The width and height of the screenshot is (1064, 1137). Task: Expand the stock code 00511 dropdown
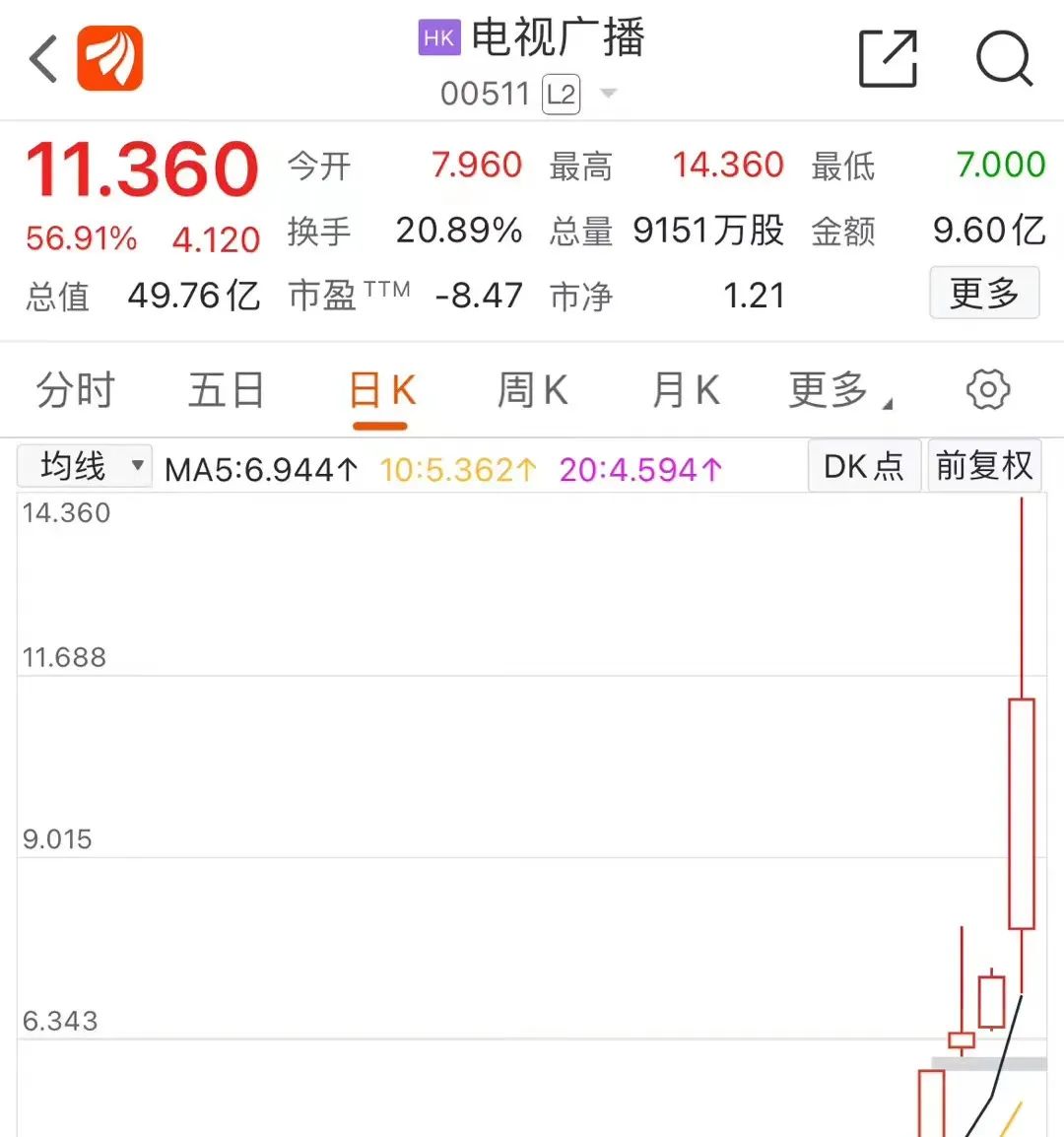(608, 94)
